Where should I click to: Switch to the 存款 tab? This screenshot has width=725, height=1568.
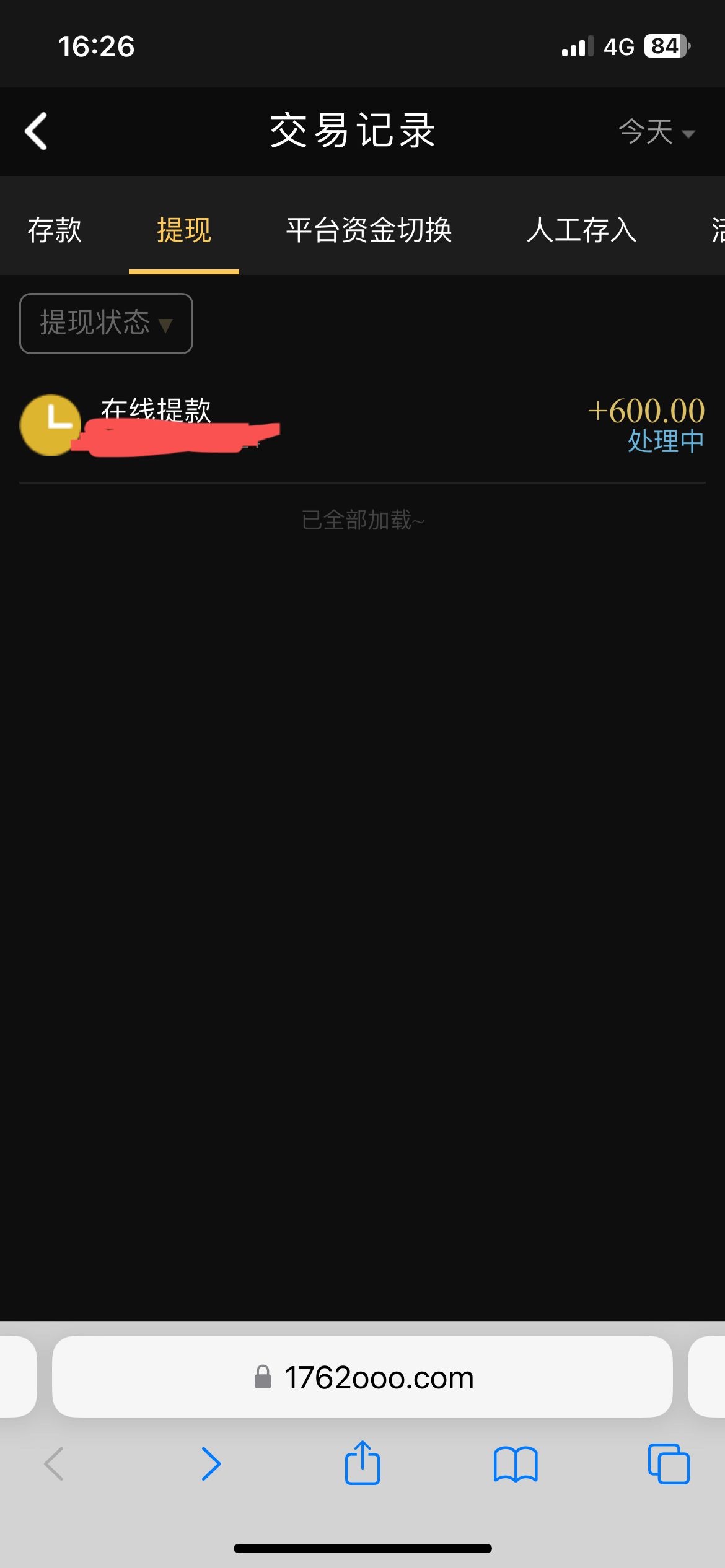pyautogui.click(x=55, y=230)
